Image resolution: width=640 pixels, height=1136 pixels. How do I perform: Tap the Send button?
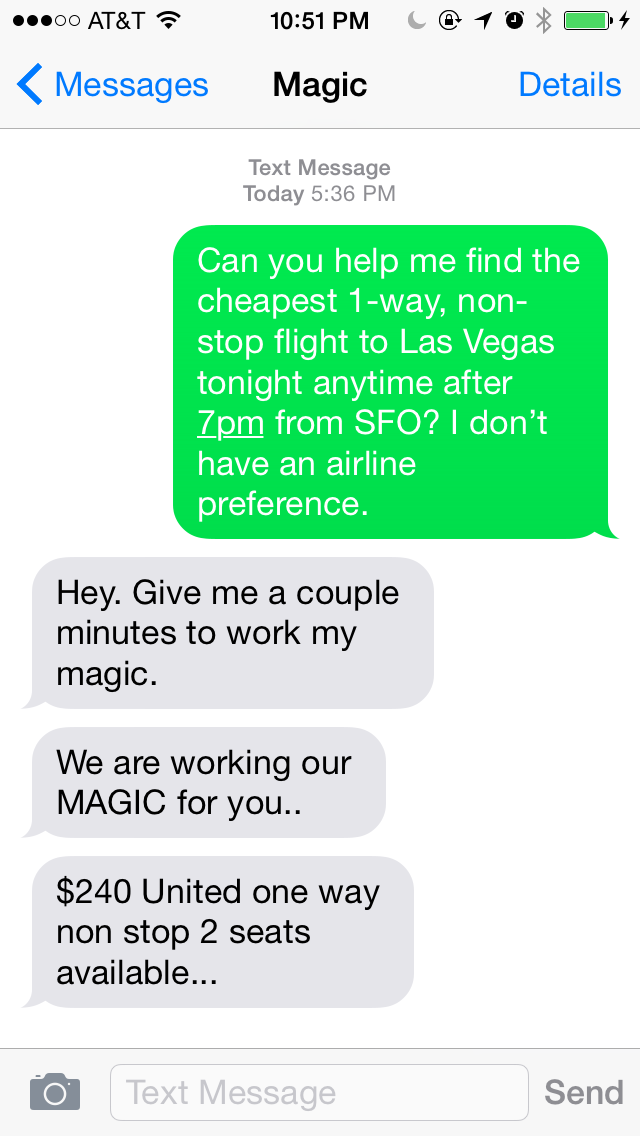pos(583,1092)
